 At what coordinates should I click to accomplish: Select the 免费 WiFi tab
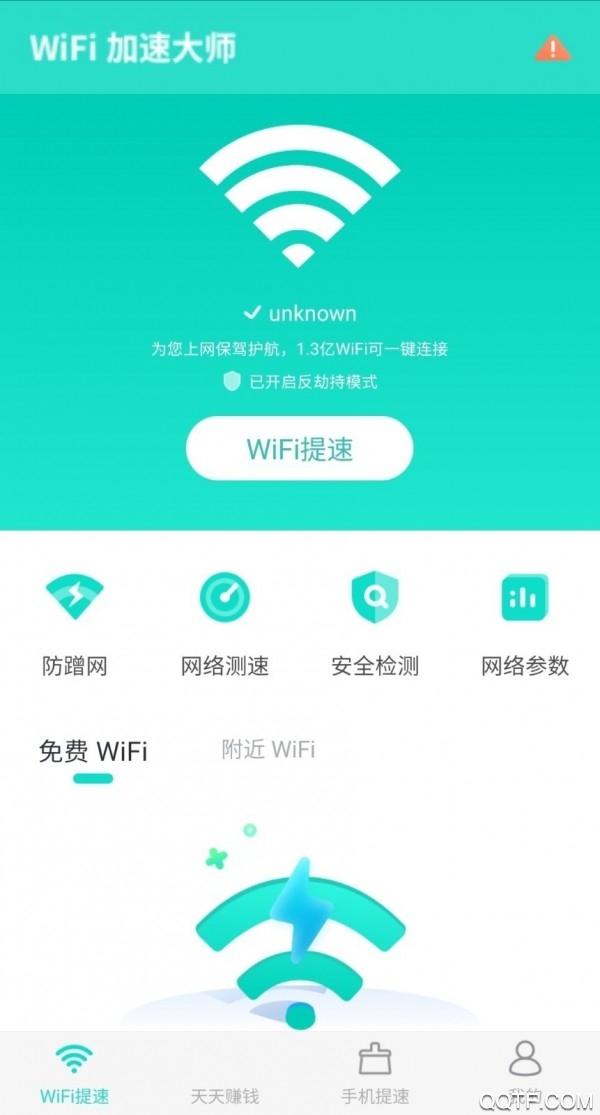[x=93, y=752]
